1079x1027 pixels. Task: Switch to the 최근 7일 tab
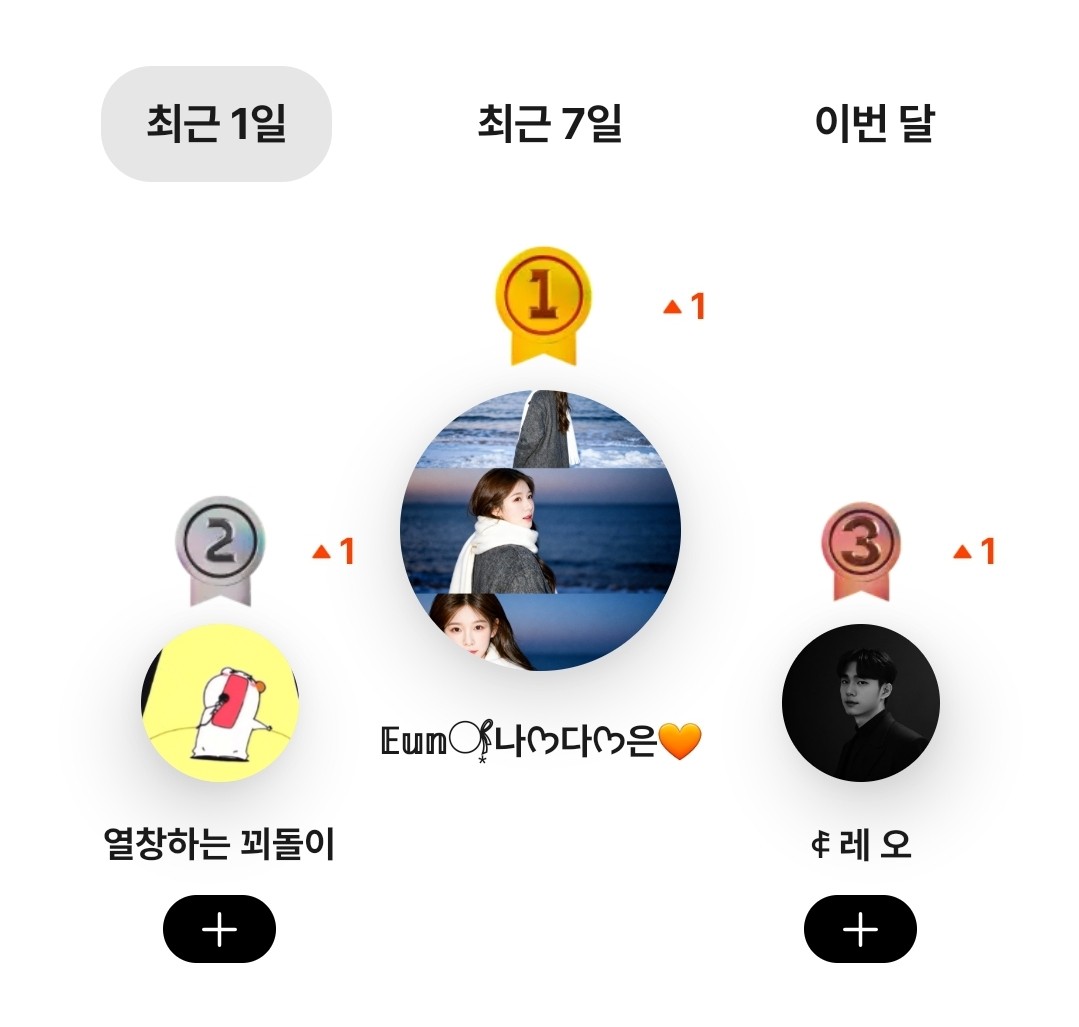click(550, 124)
